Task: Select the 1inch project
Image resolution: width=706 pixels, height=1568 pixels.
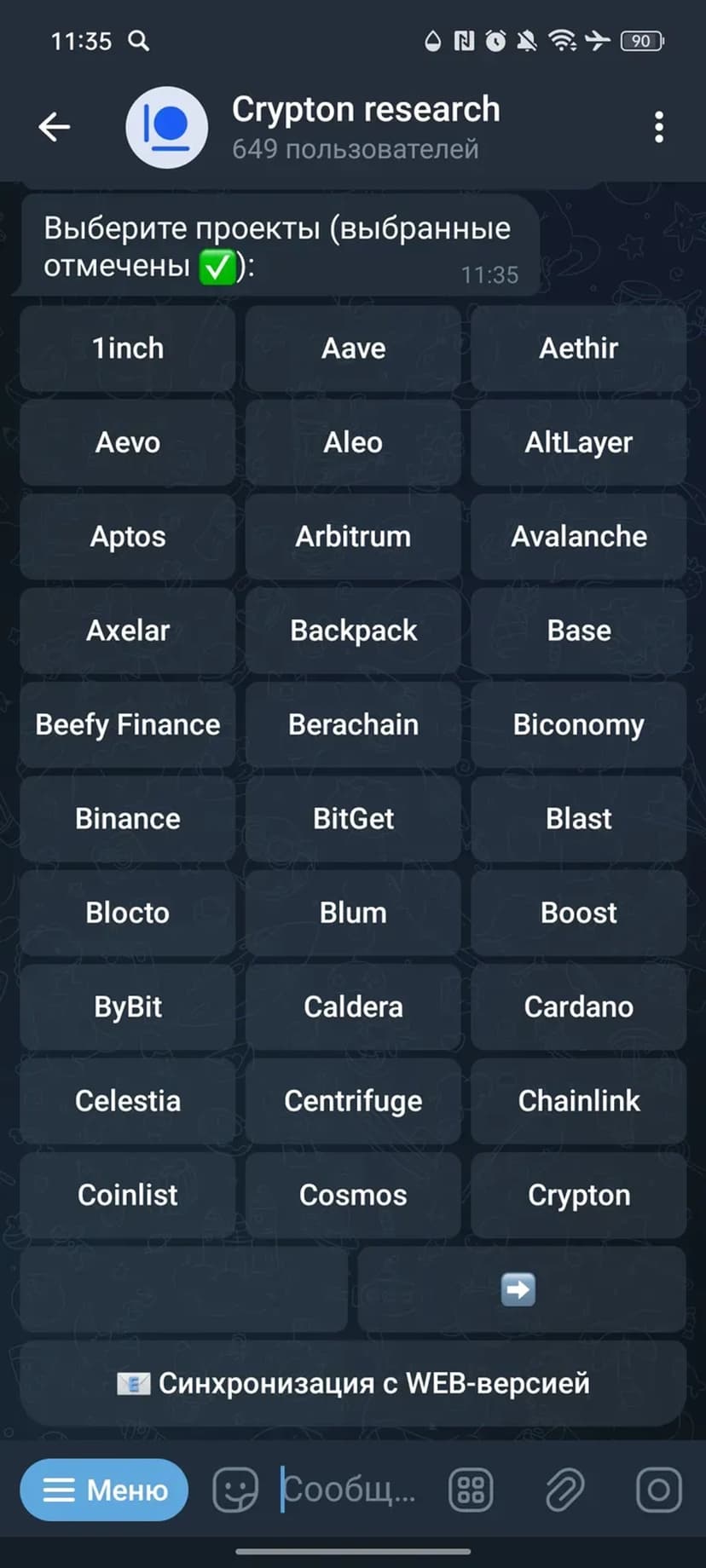Action: [128, 349]
